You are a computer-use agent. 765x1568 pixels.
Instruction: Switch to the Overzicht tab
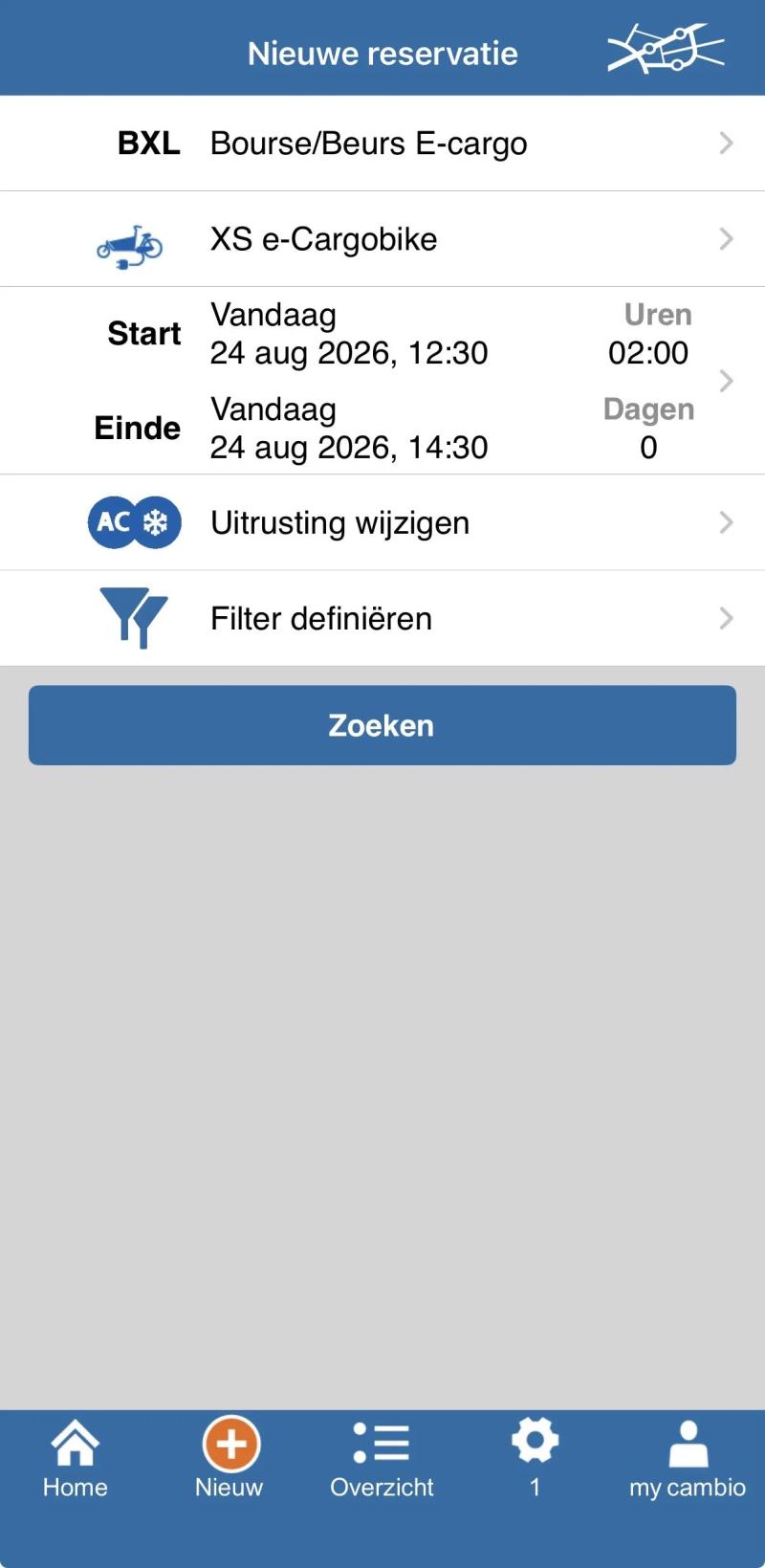tap(382, 1460)
